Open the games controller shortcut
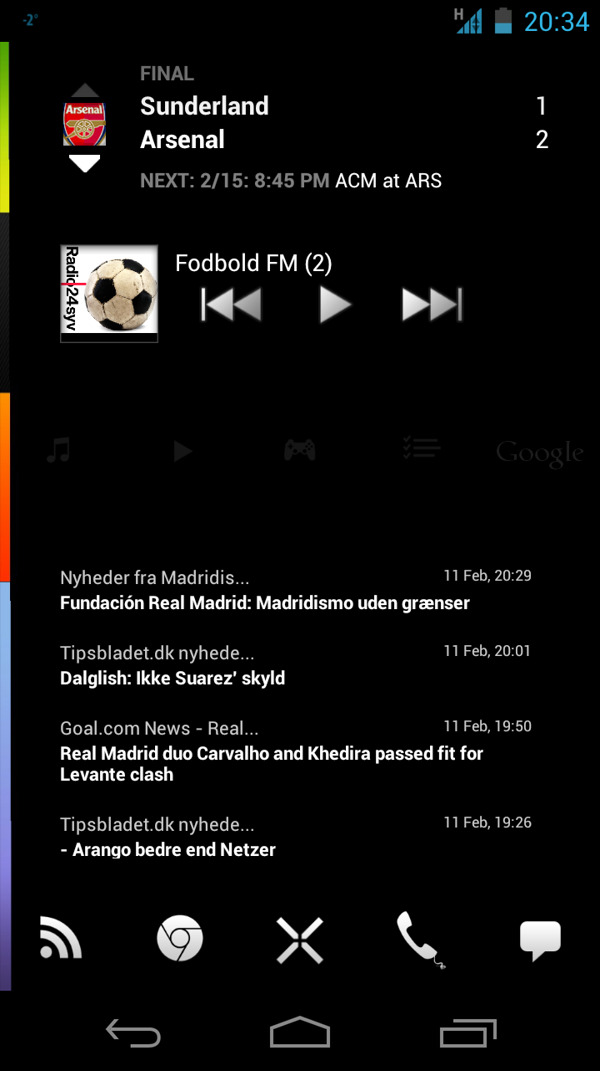This screenshot has width=600, height=1071. point(299,451)
